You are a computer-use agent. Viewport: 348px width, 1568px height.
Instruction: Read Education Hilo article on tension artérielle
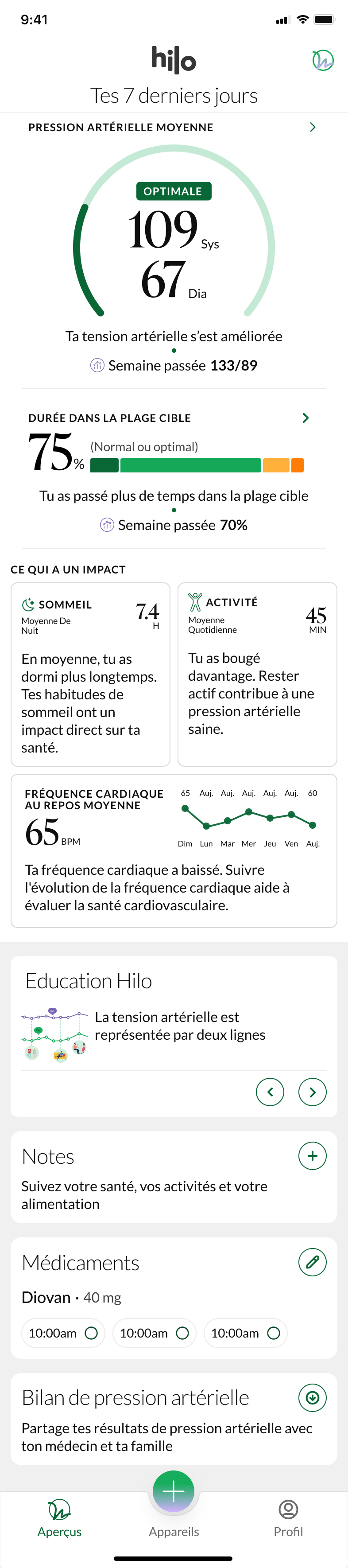179,1026
